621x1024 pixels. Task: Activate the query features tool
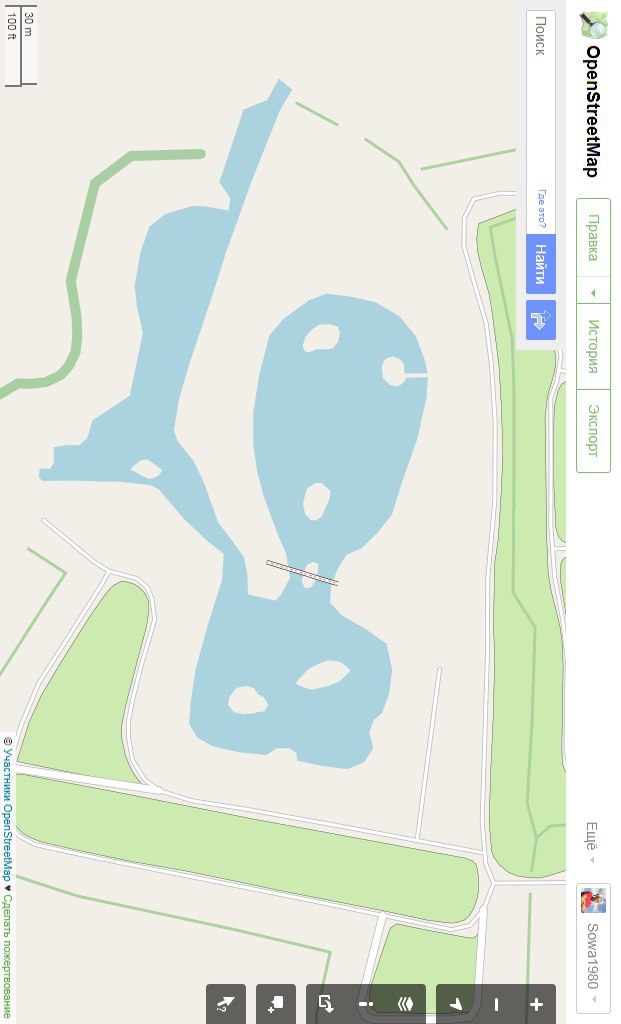226,1004
